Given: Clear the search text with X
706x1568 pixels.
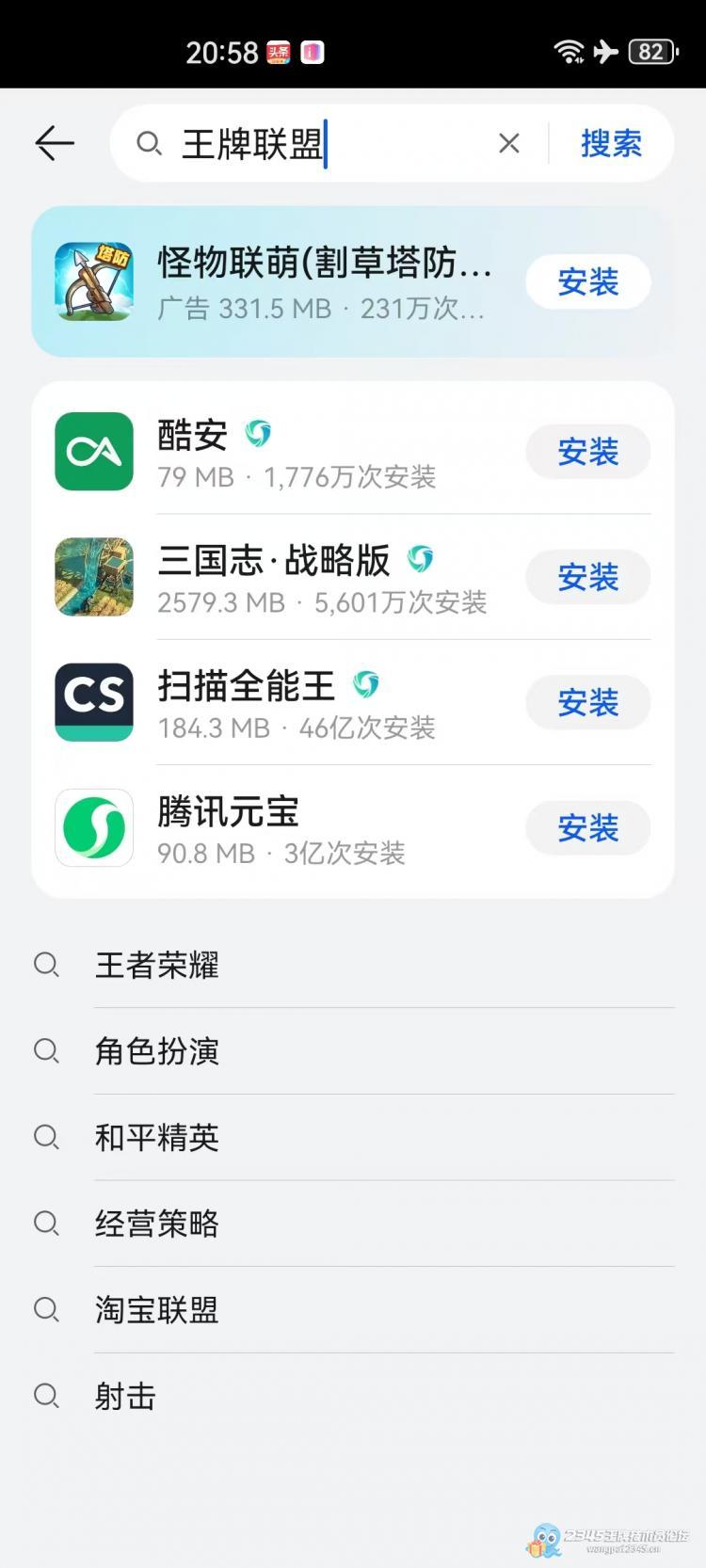Looking at the screenshot, I should tap(508, 143).
